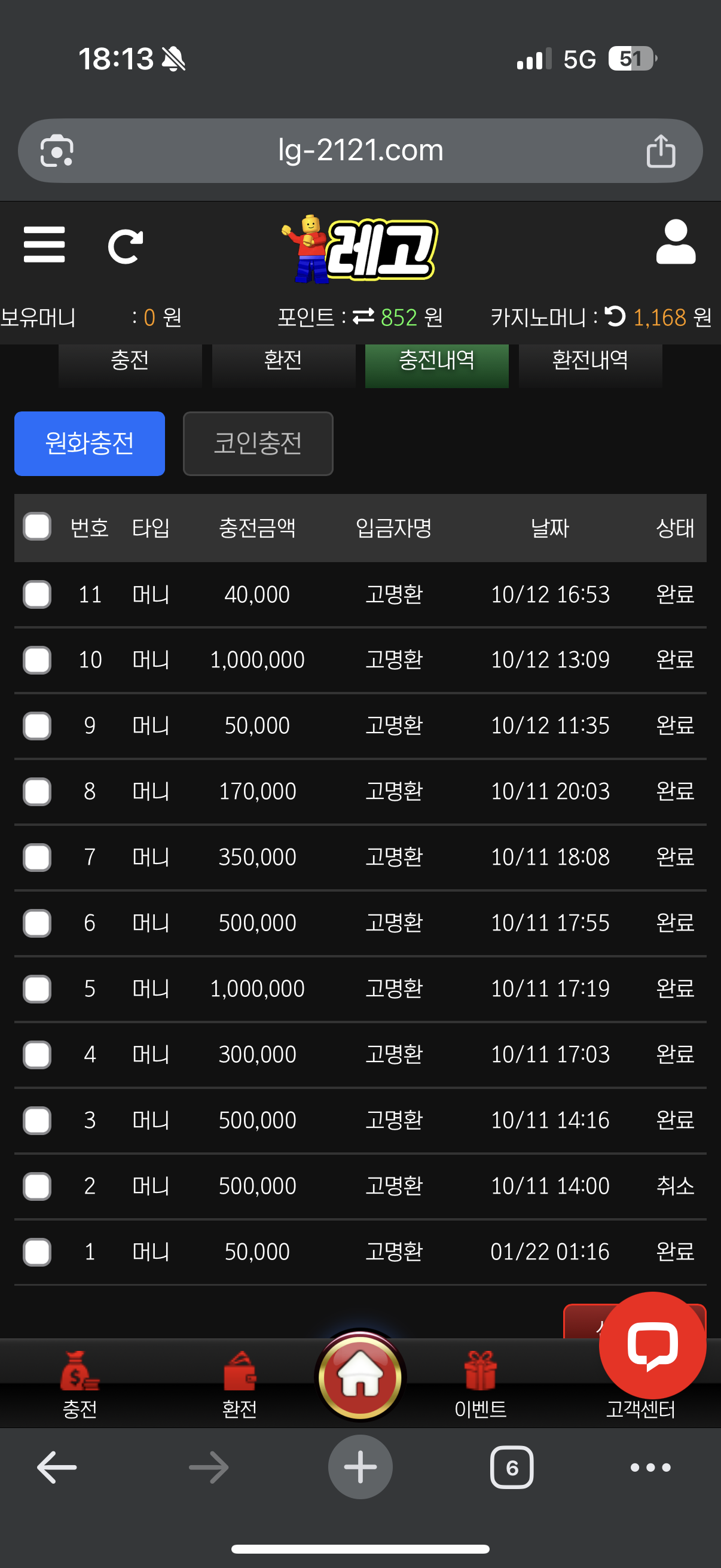Open the live chat bubble
Screen dimensions: 721x1568
point(652,1345)
